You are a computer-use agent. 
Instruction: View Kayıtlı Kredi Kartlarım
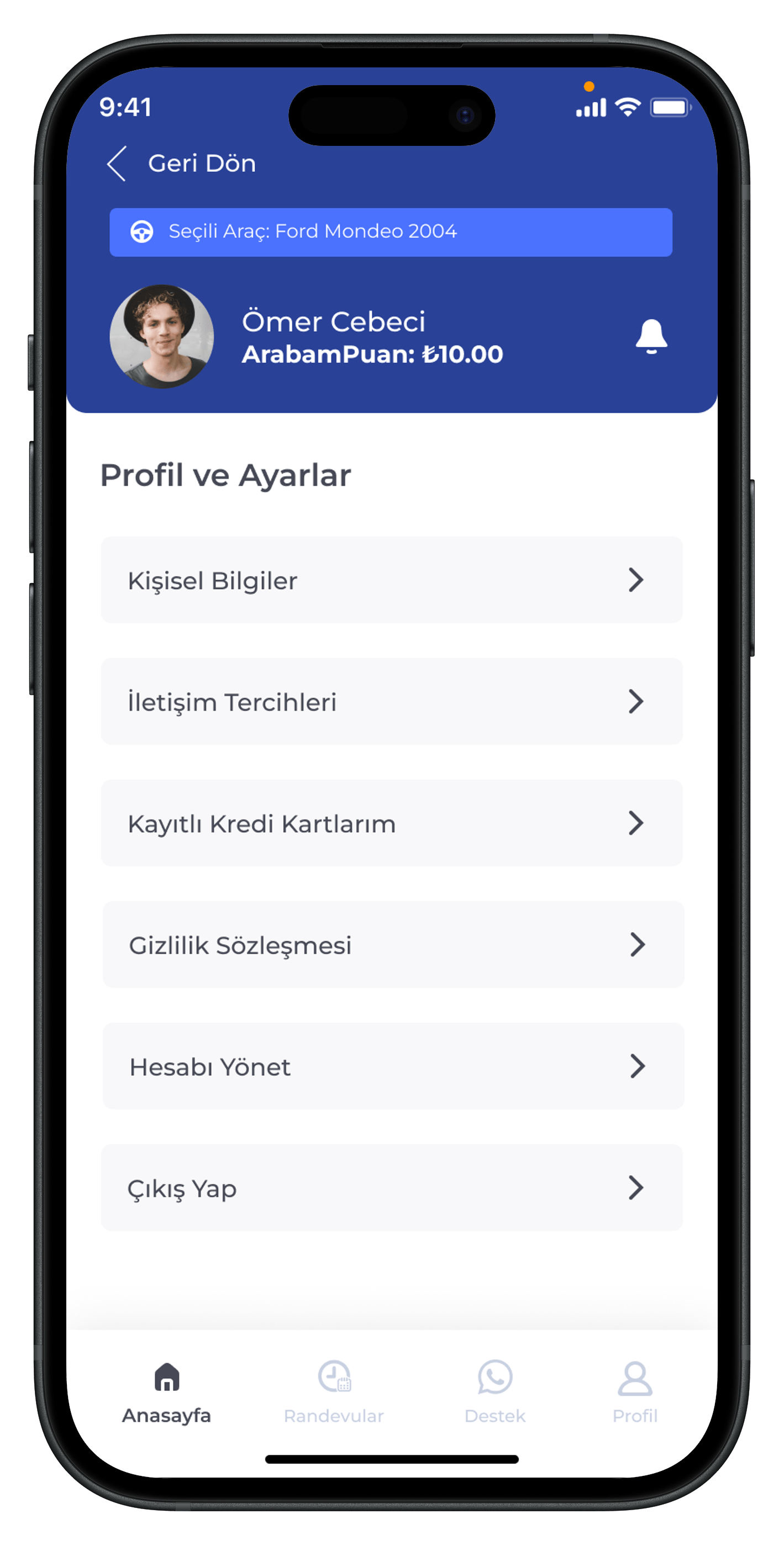pyautogui.click(x=392, y=823)
